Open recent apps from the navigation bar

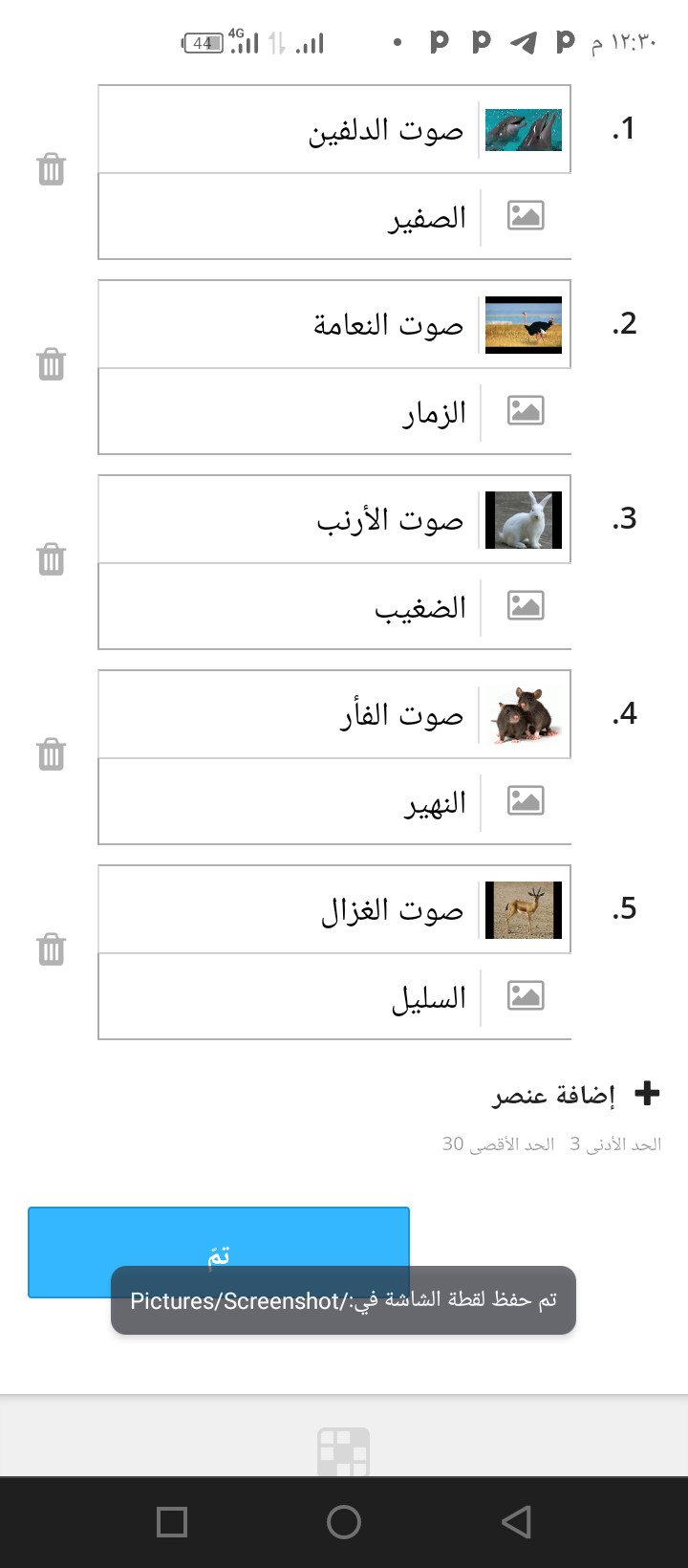pyautogui.click(x=172, y=1521)
